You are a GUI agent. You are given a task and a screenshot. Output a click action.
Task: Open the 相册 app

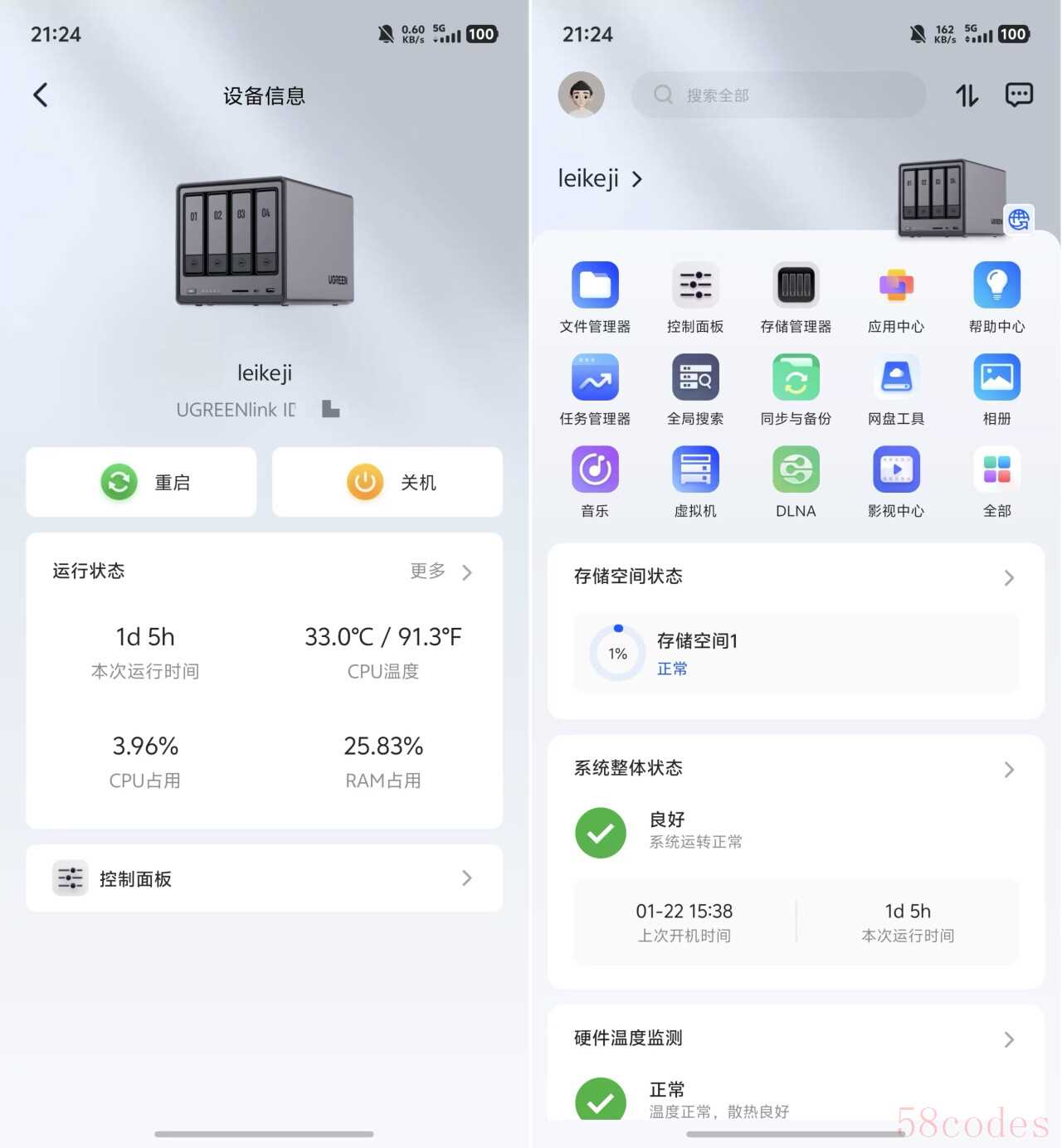996,388
